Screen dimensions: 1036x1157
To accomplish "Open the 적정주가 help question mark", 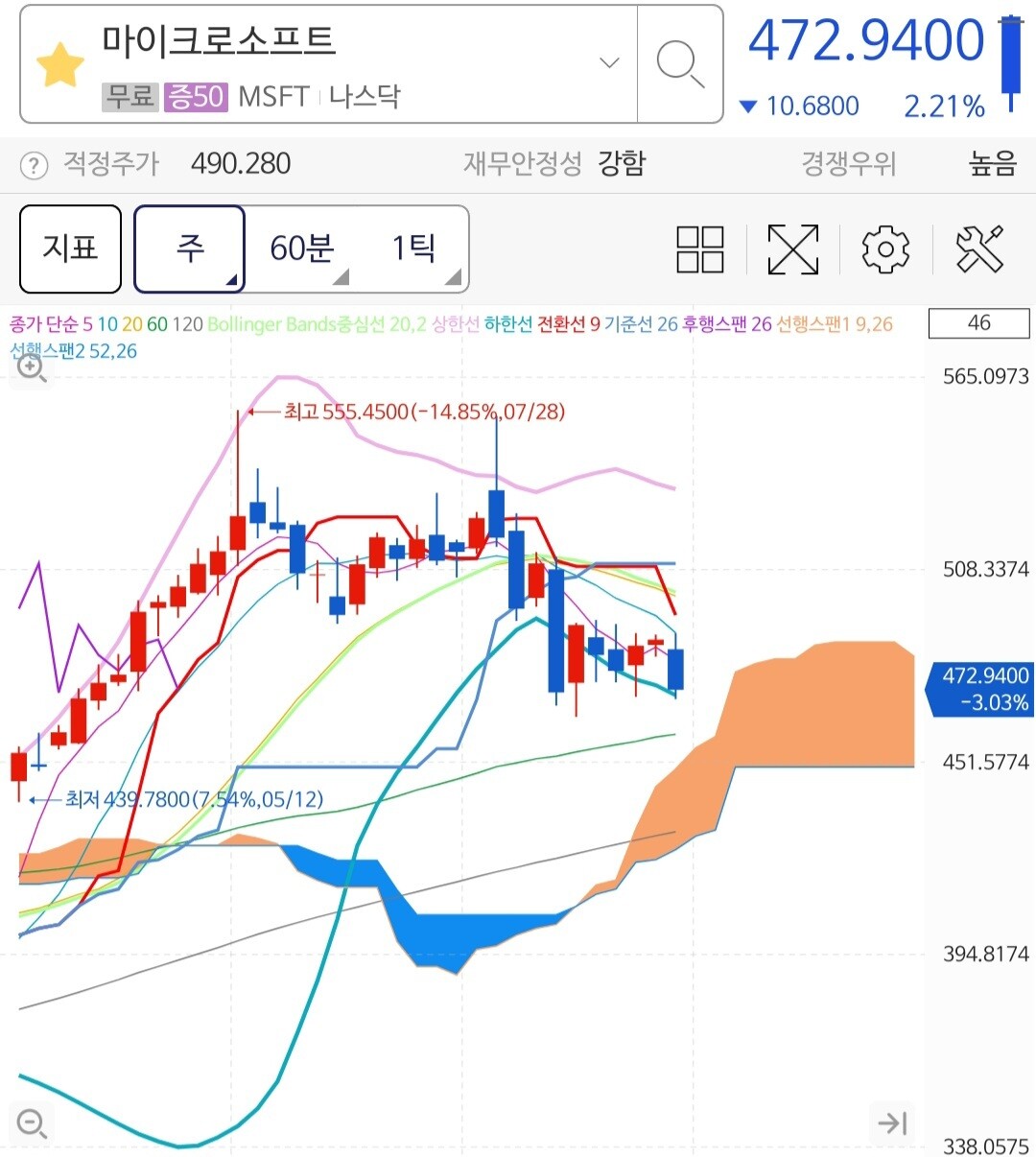I will pyautogui.click(x=34, y=166).
